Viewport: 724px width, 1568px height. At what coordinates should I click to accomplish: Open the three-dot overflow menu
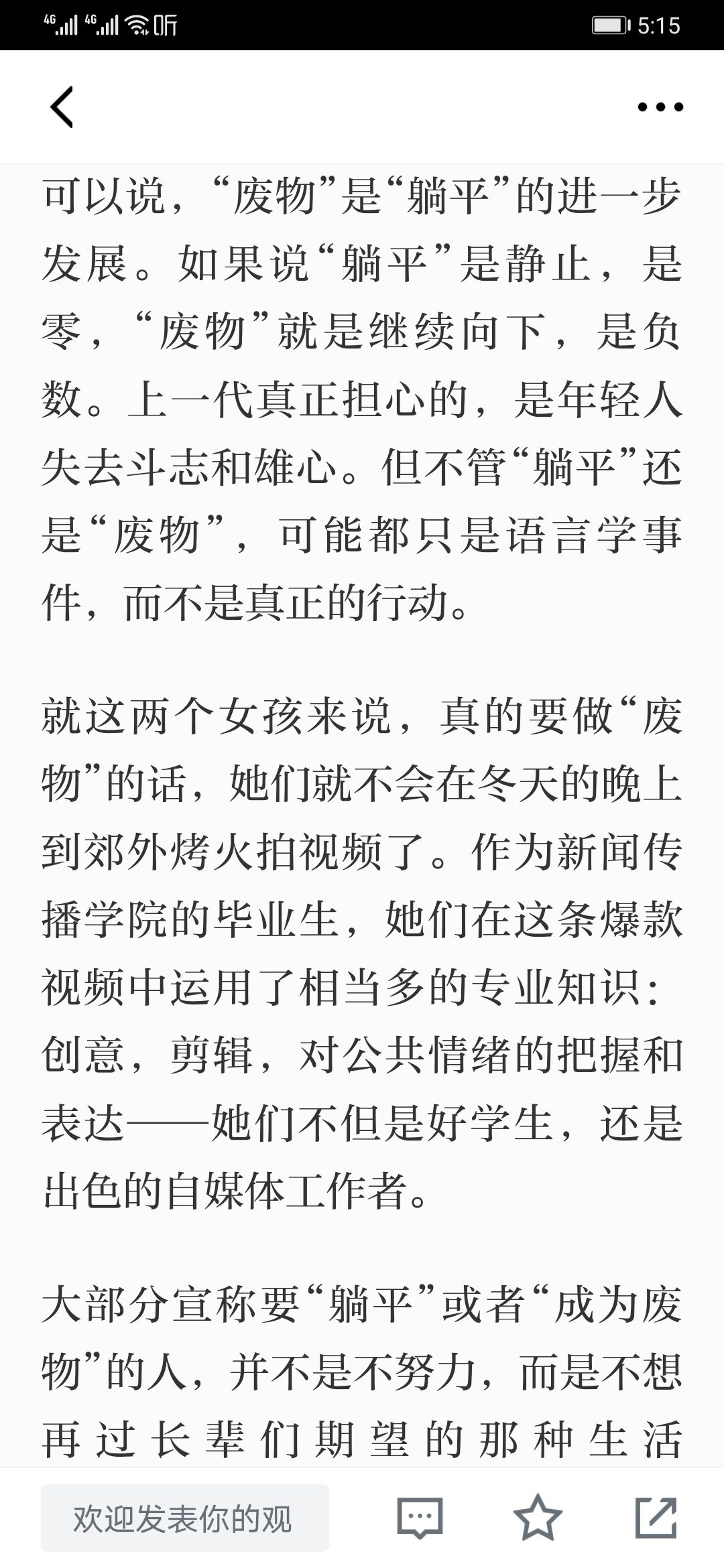pyautogui.click(x=660, y=107)
